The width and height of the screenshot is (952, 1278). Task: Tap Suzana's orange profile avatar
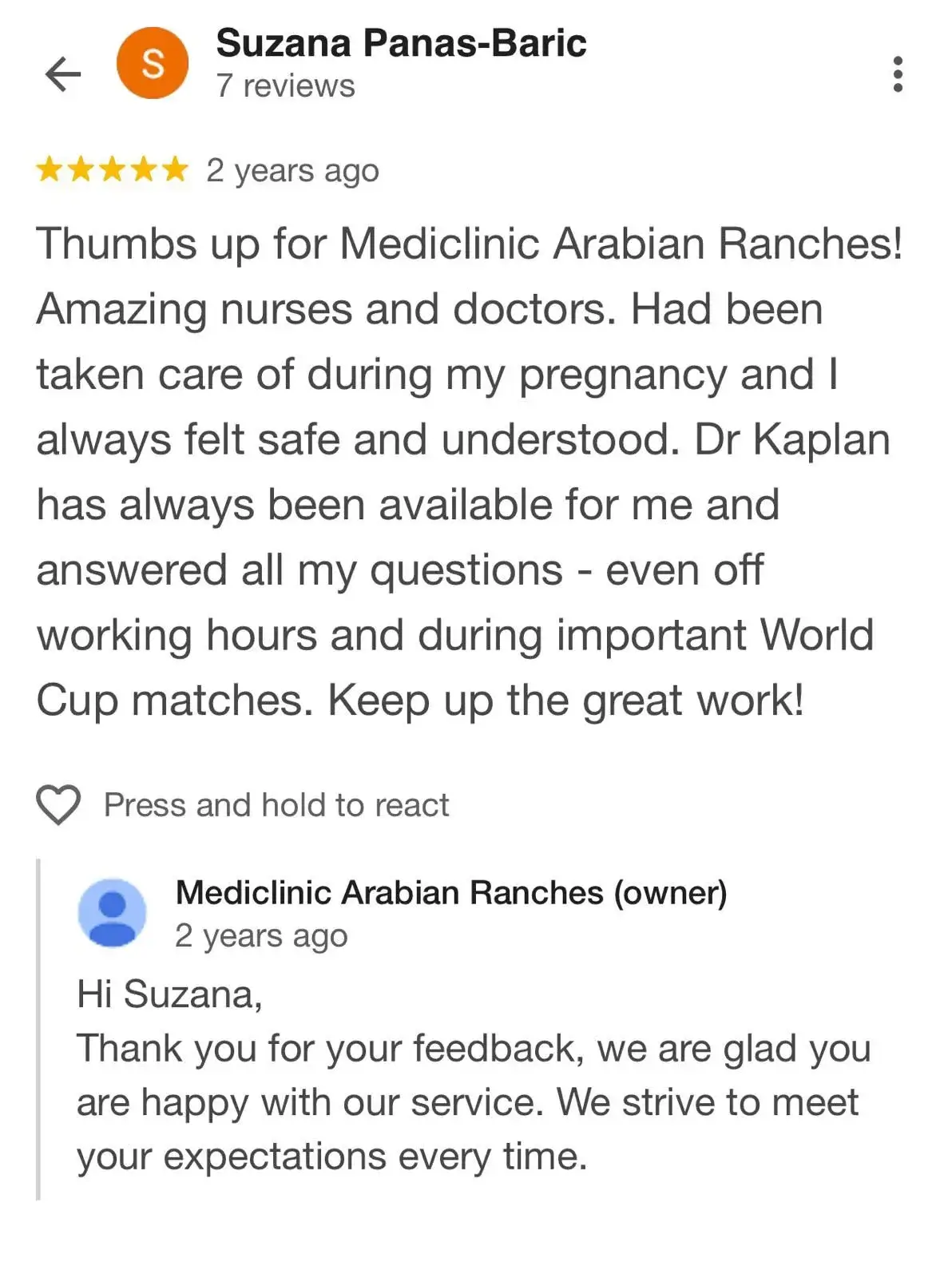(x=153, y=64)
